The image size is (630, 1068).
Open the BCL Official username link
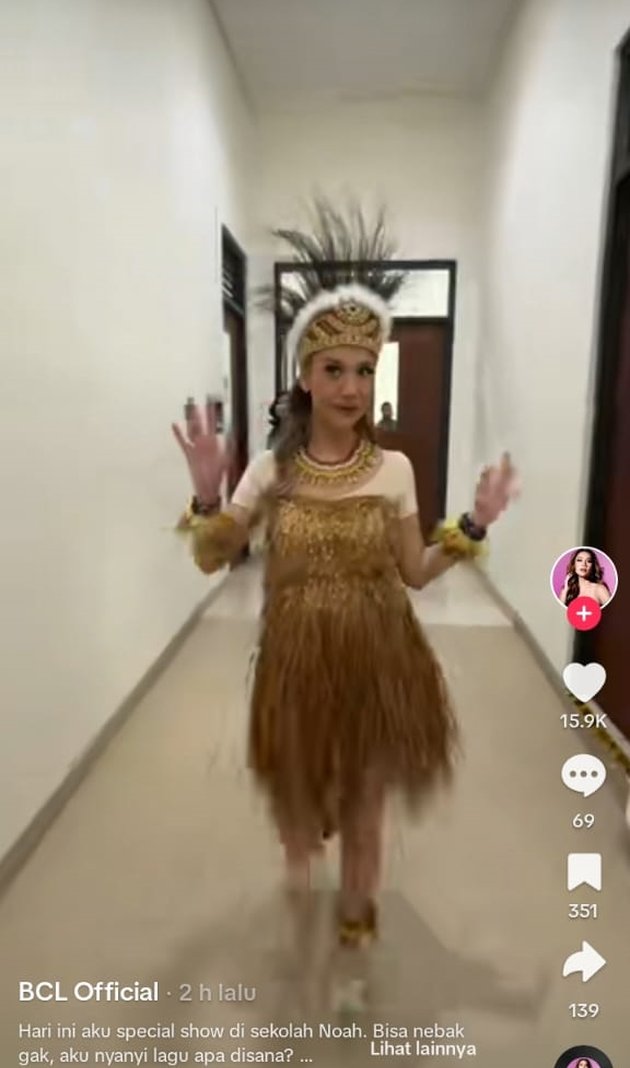(x=88, y=992)
